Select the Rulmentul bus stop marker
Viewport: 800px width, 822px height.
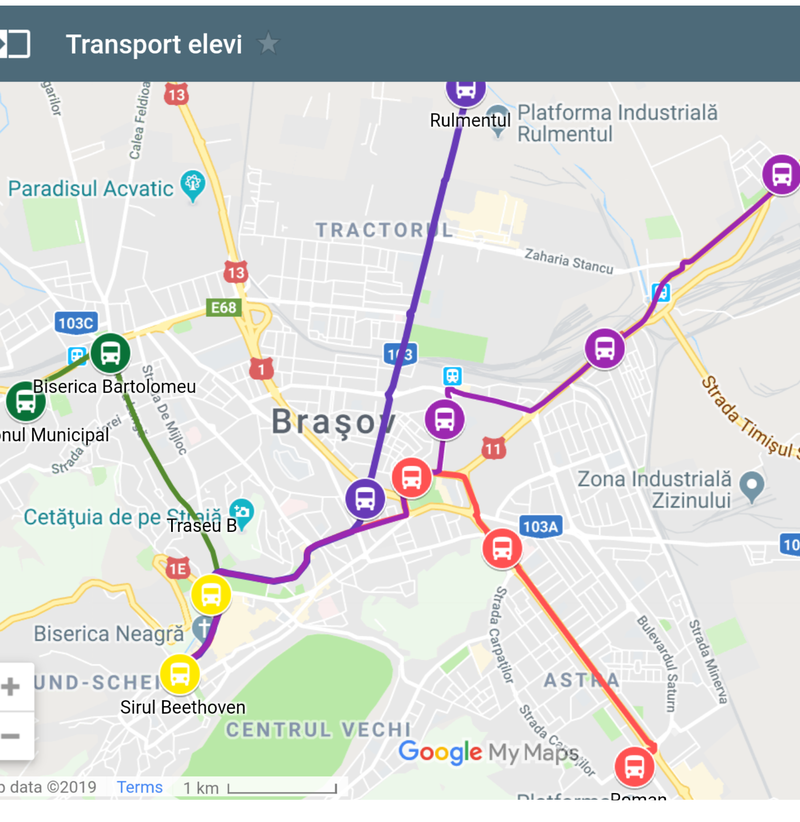pos(465,90)
